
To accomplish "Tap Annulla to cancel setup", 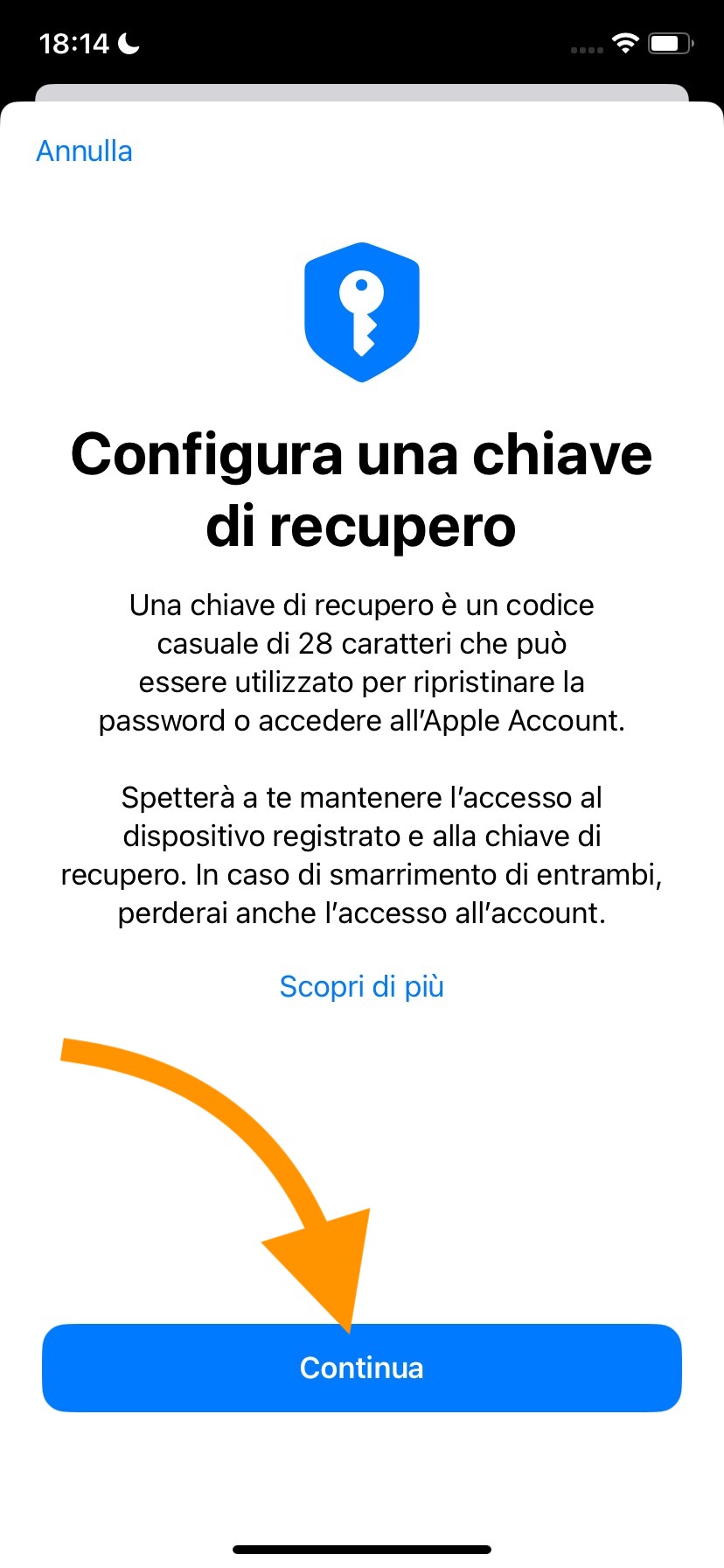I will (84, 151).
